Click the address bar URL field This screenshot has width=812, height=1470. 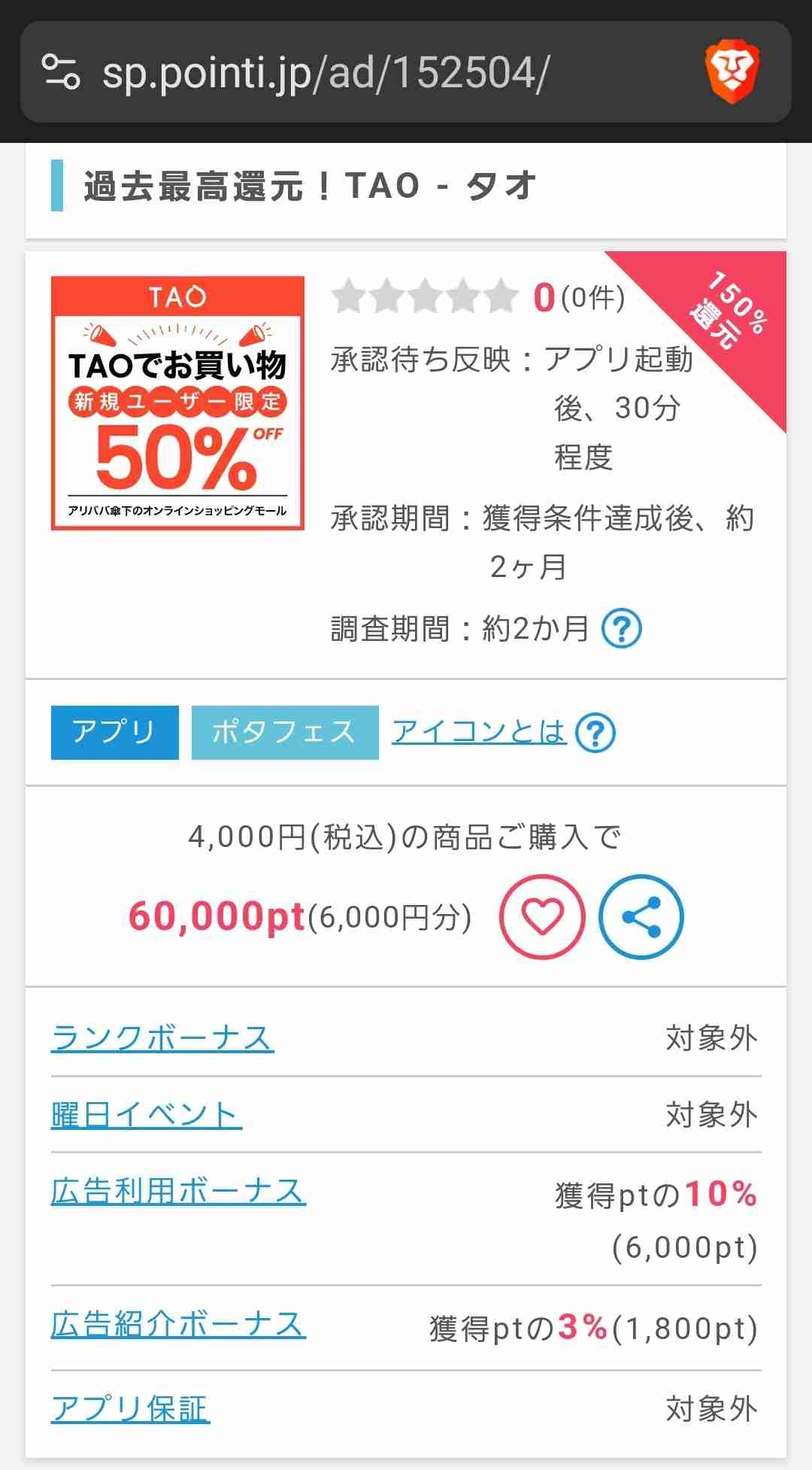click(x=323, y=71)
